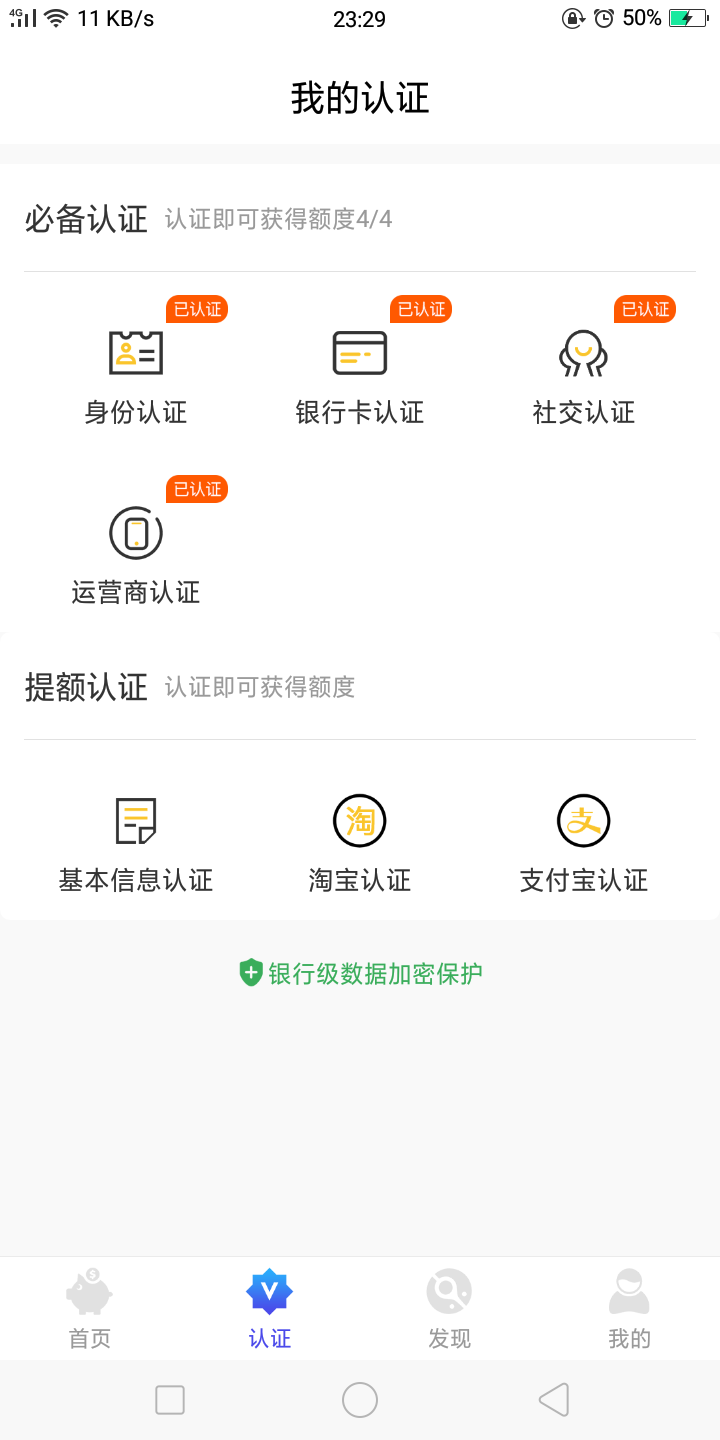Image resolution: width=720 pixels, height=1440 pixels.
Task: Switch to the 首页 home tab
Action: [x=90, y=1308]
